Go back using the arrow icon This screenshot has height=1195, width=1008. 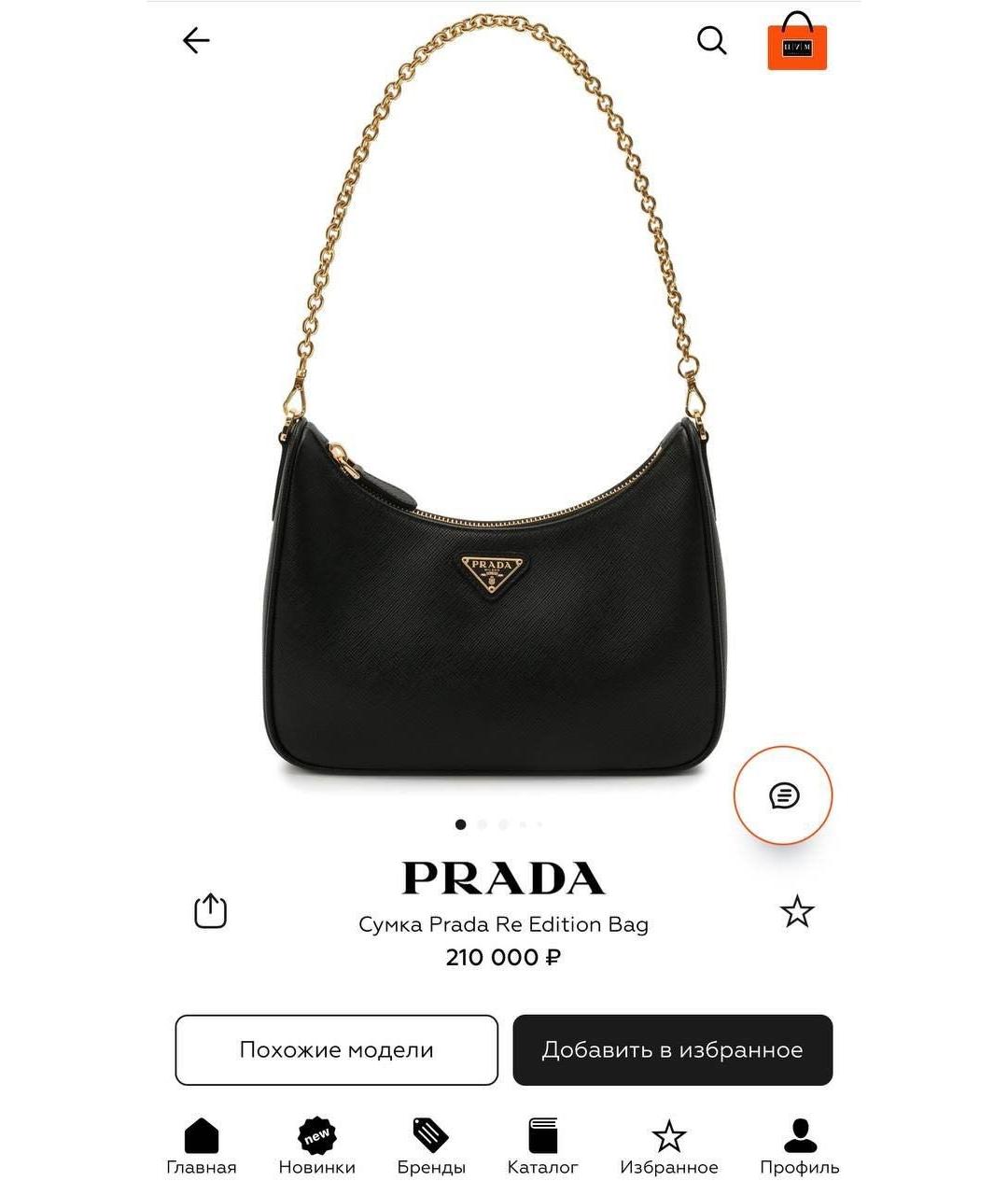193,39
